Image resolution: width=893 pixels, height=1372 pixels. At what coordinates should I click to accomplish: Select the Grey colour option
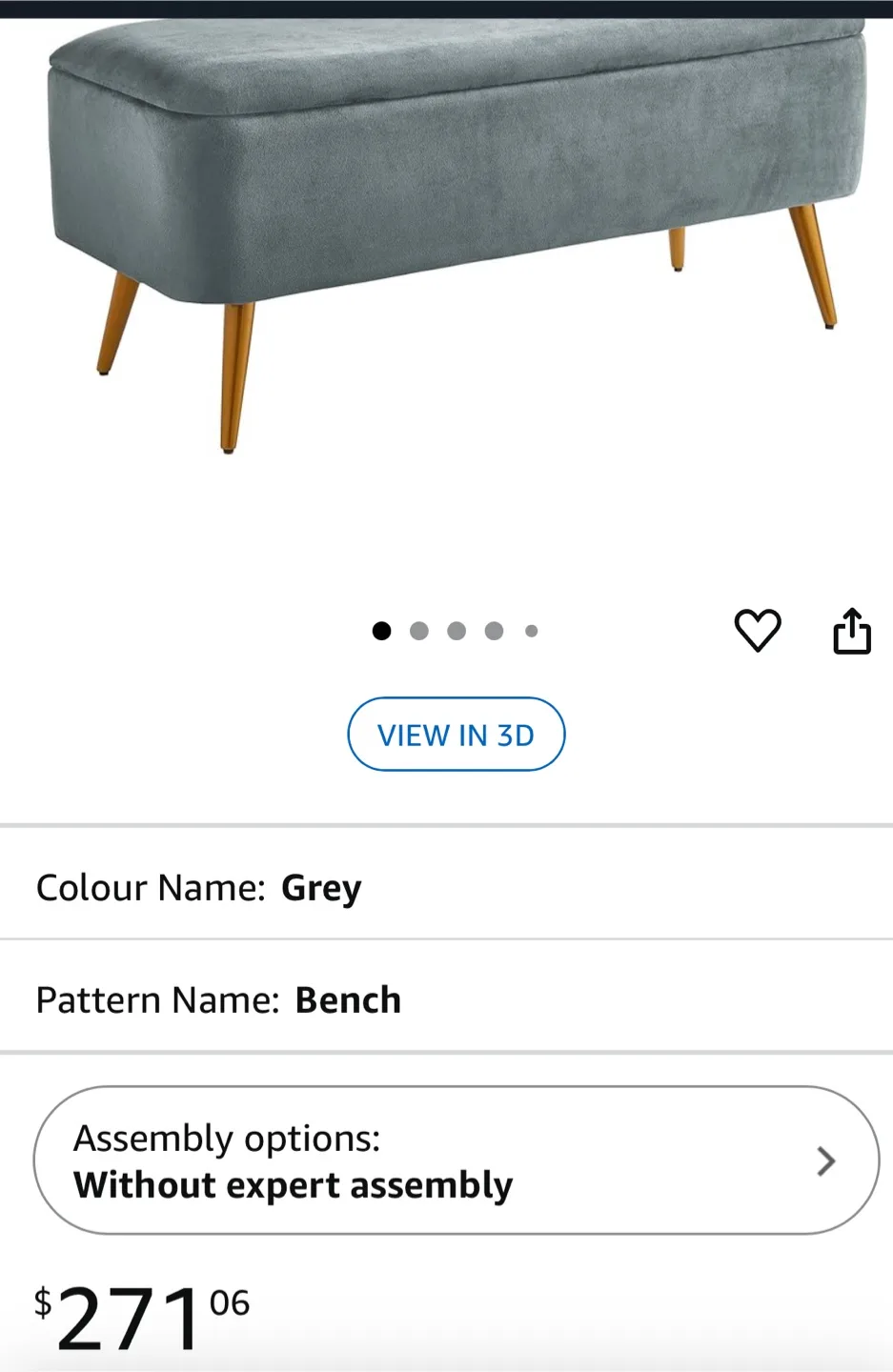click(321, 887)
